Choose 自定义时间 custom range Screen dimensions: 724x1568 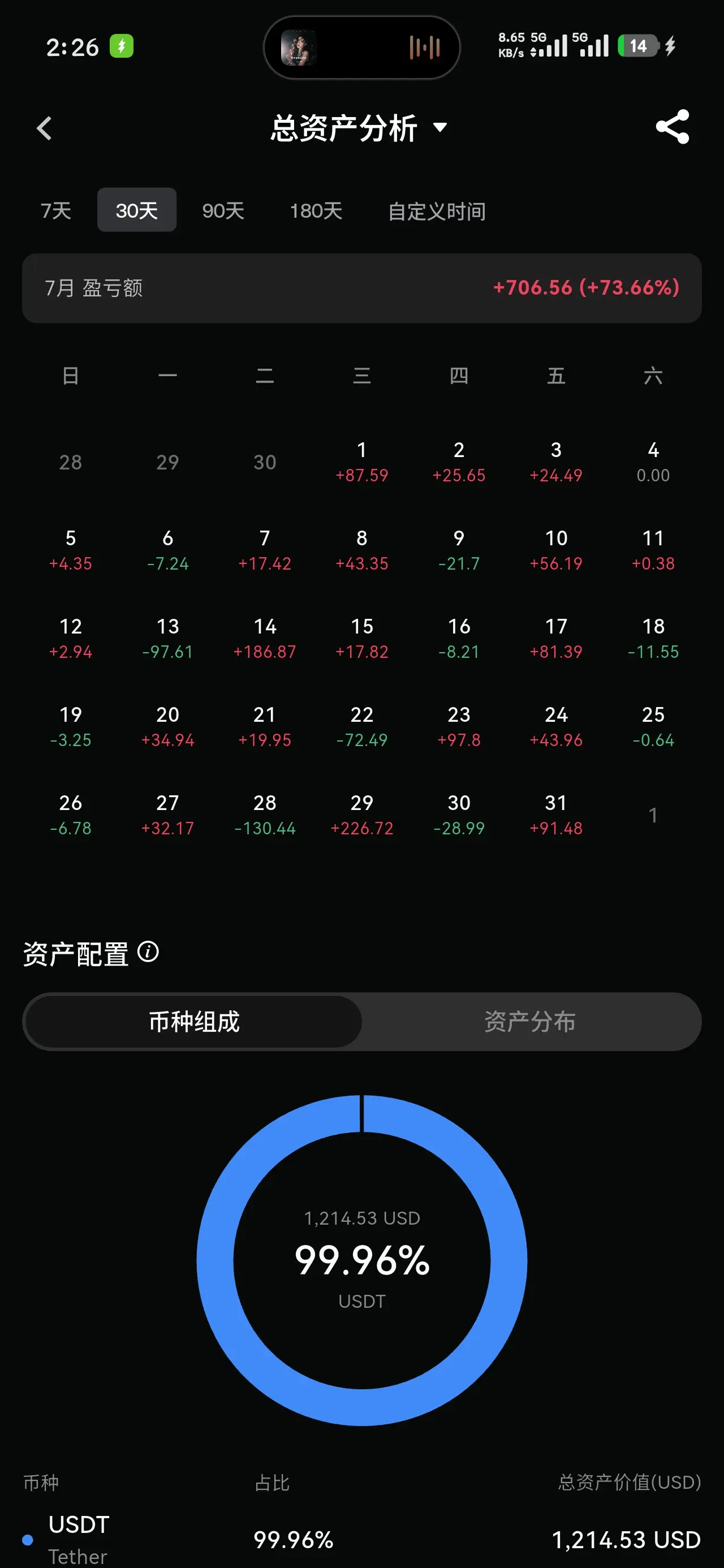[437, 211]
